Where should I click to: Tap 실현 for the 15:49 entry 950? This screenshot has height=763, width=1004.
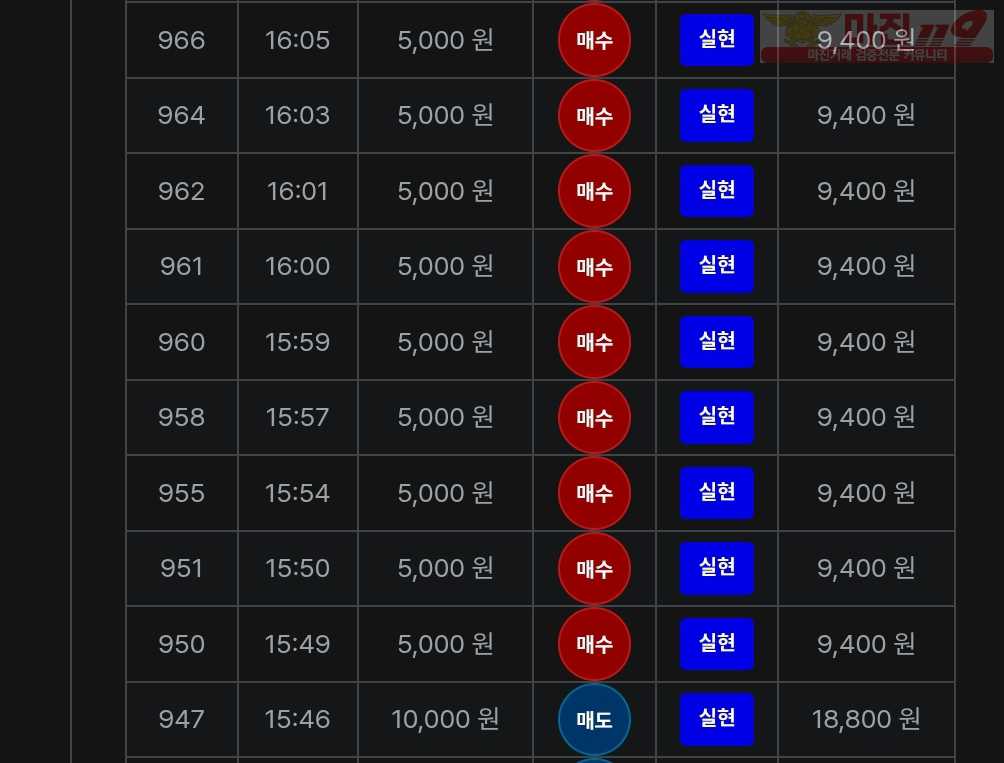pyautogui.click(x=716, y=644)
